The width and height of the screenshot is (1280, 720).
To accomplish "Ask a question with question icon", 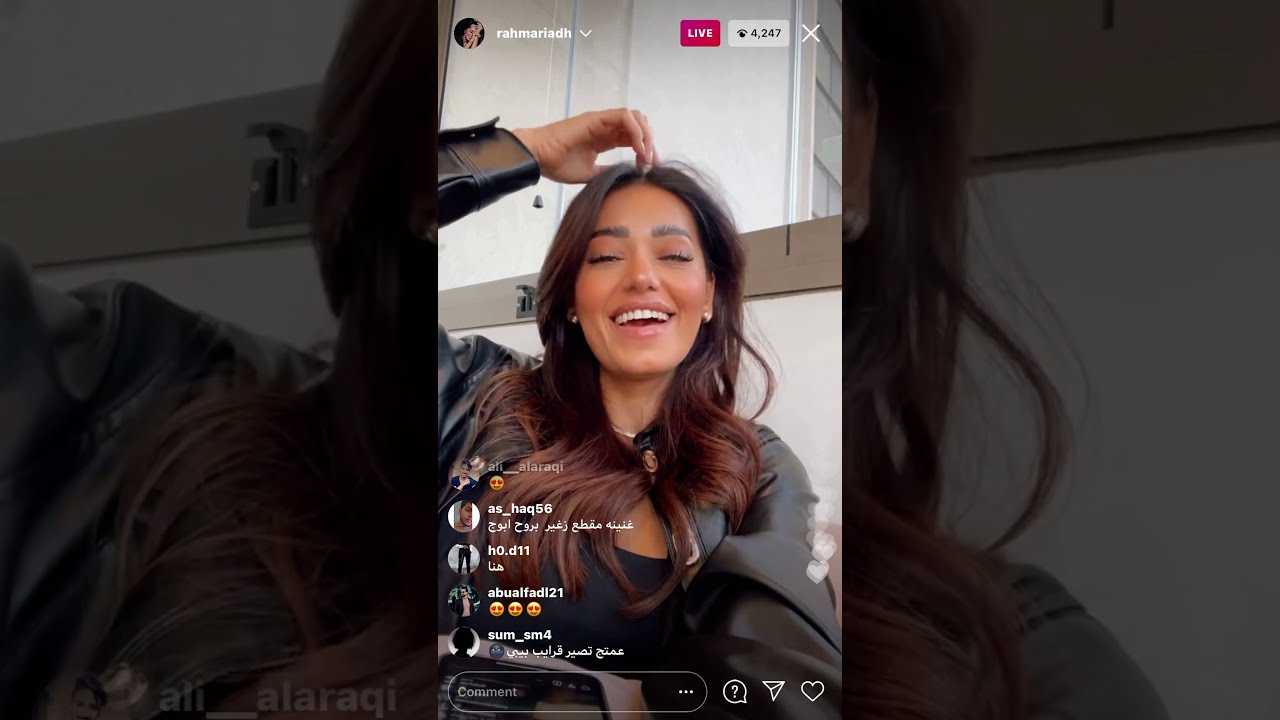I will pos(735,692).
